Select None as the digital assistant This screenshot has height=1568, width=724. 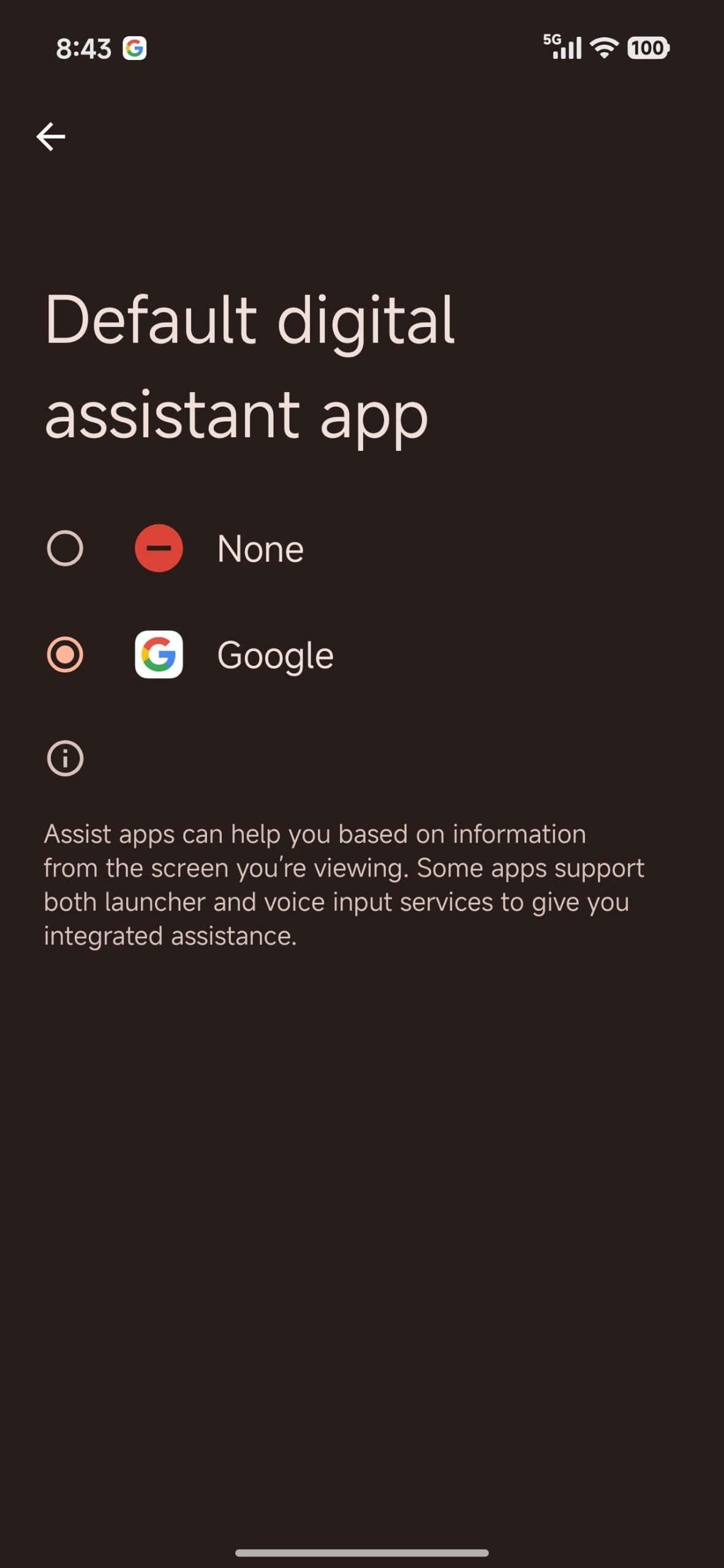pos(65,548)
